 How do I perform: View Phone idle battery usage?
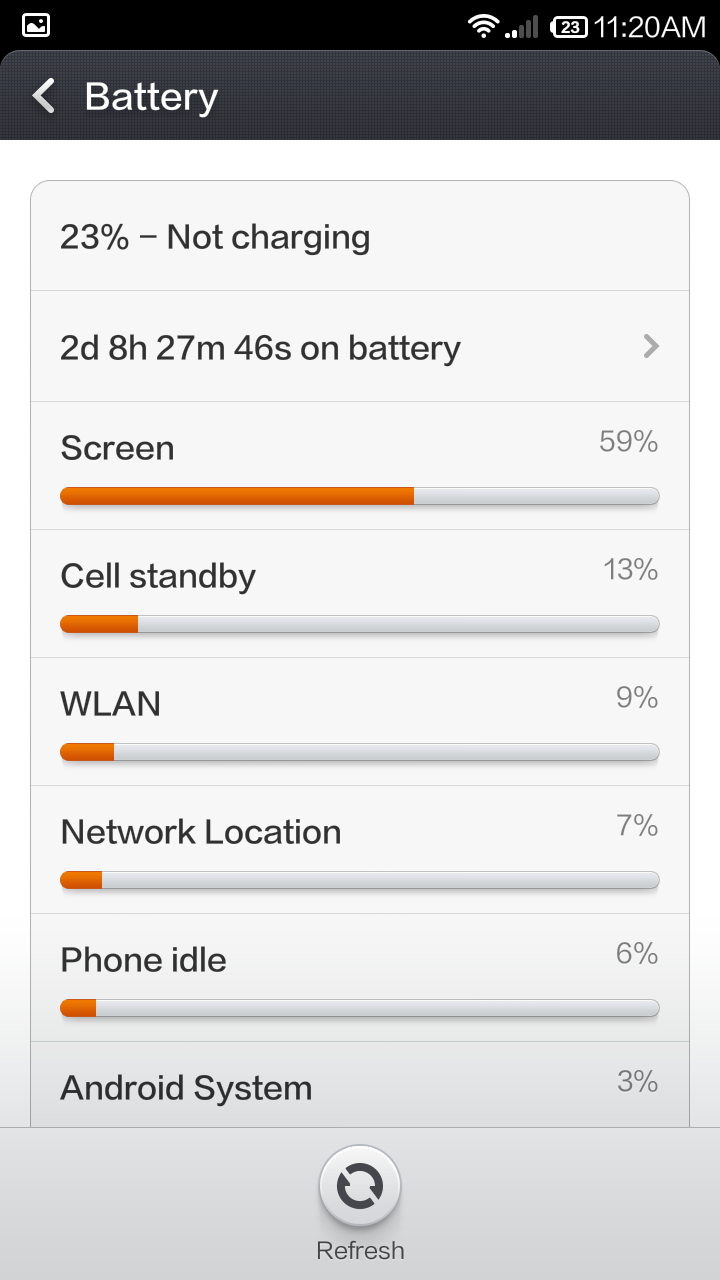(360, 978)
